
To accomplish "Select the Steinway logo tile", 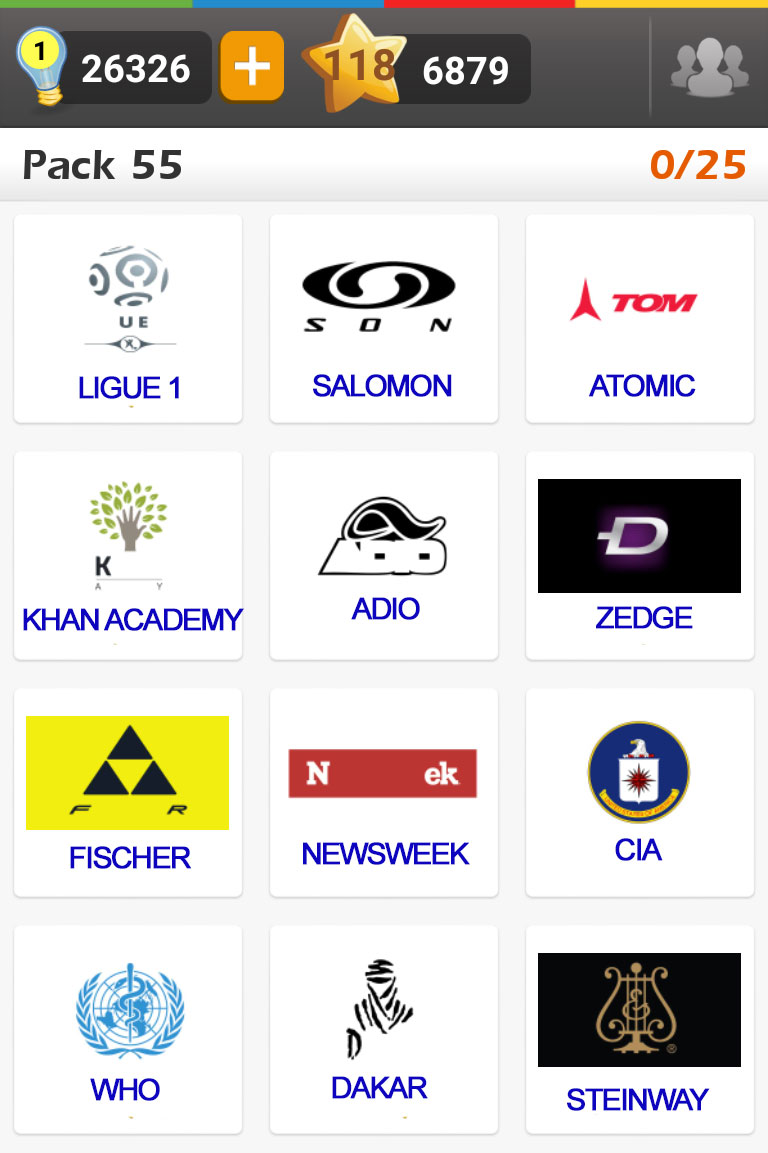I will click(x=639, y=1028).
